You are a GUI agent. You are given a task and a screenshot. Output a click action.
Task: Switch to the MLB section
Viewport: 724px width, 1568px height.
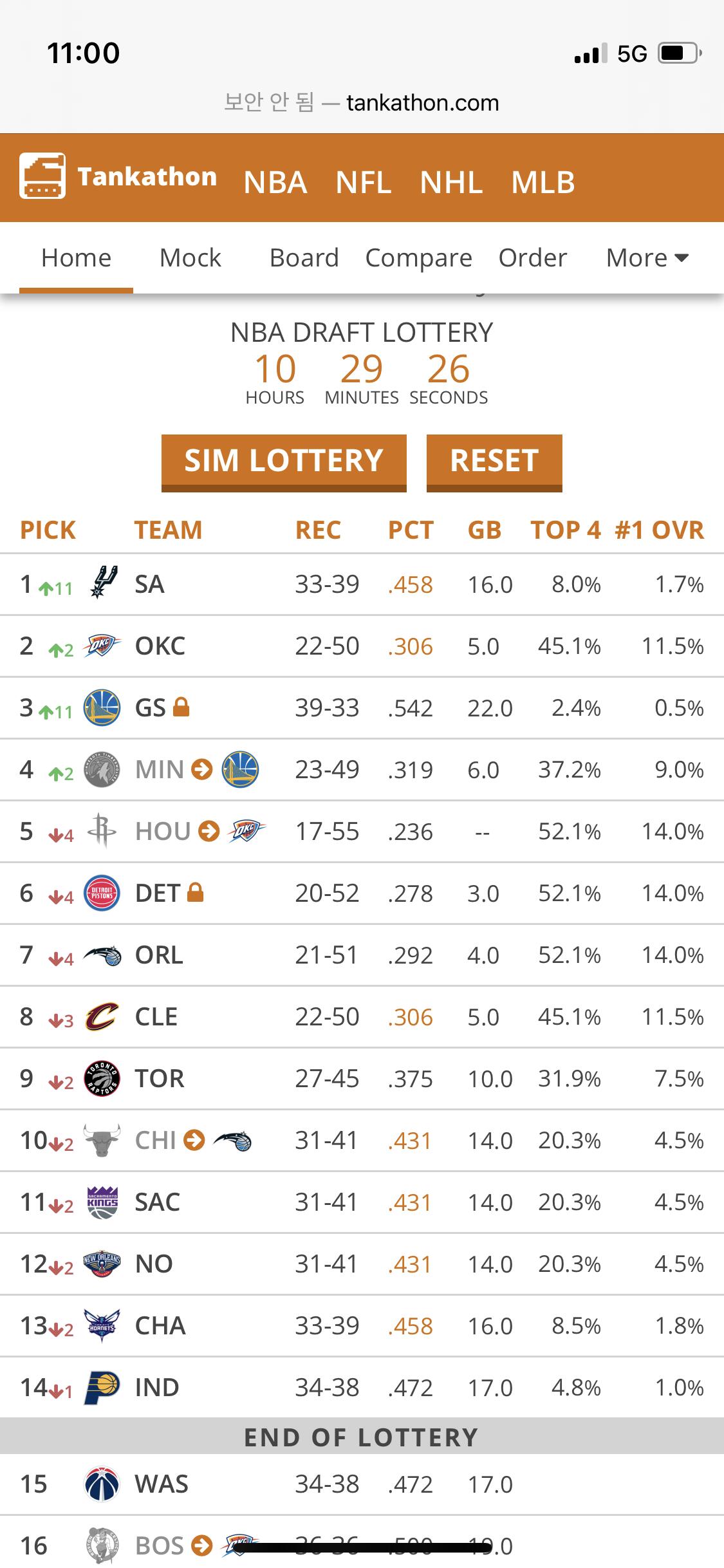(543, 182)
